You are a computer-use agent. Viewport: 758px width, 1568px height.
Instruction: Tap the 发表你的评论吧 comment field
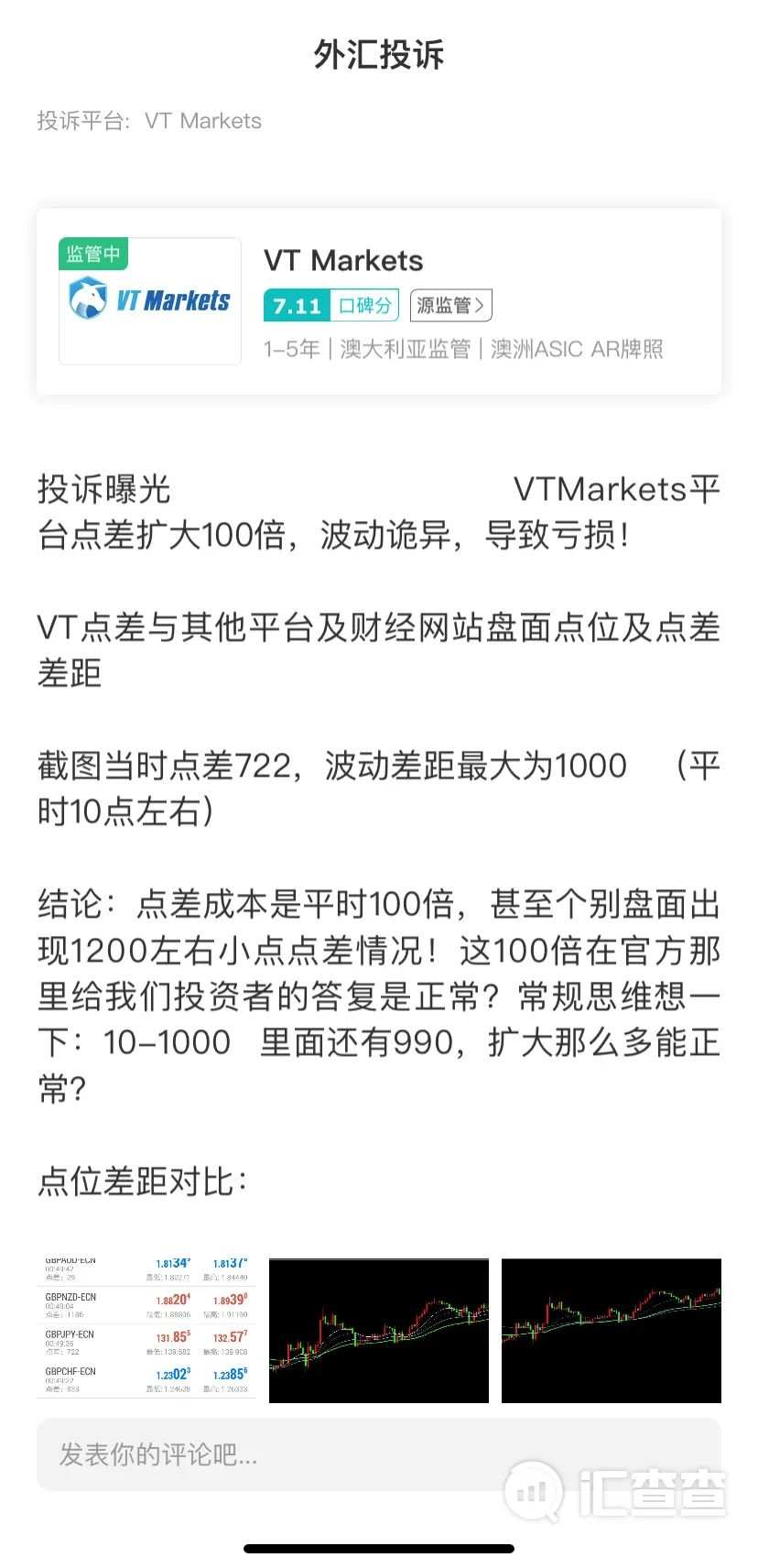(379, 1454)
